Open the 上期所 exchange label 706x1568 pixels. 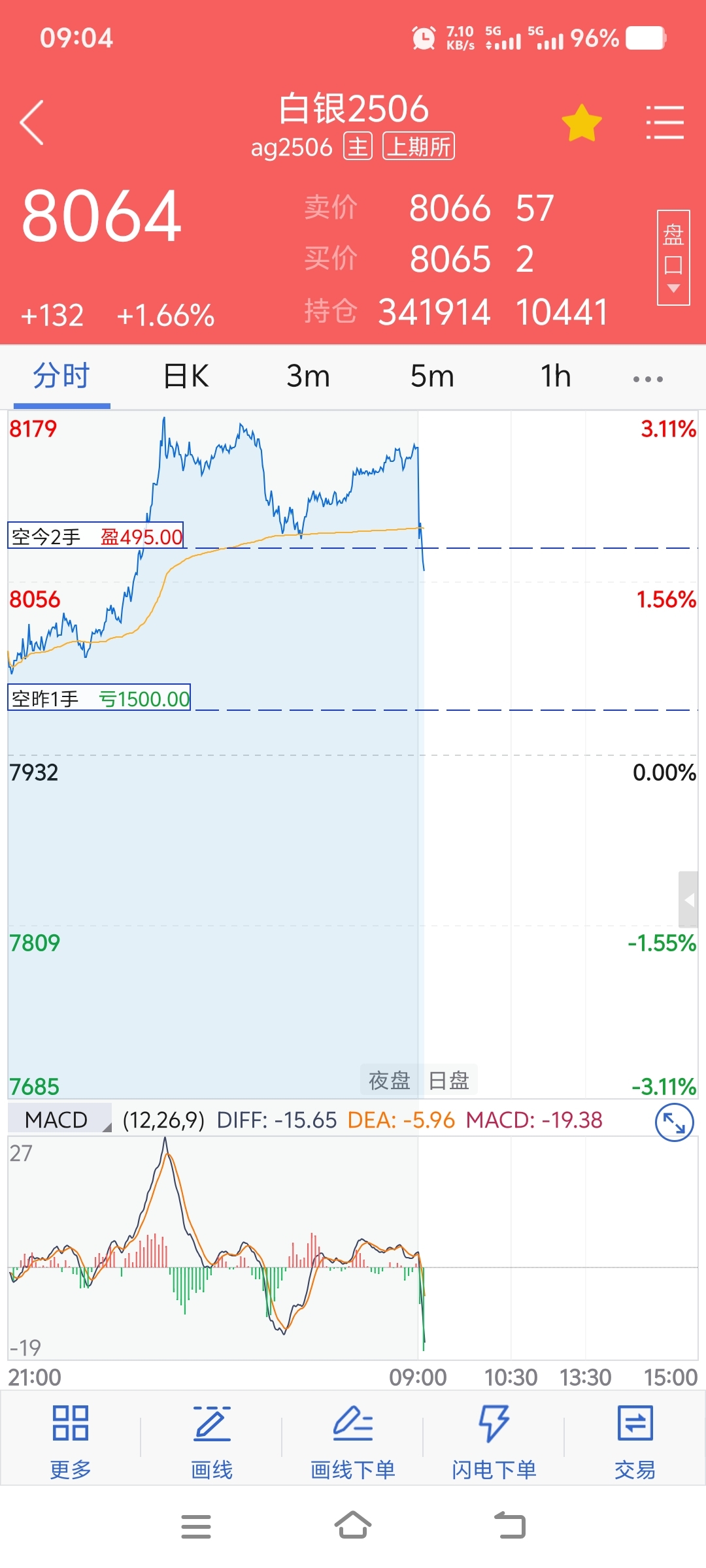(x=418, y=146)
